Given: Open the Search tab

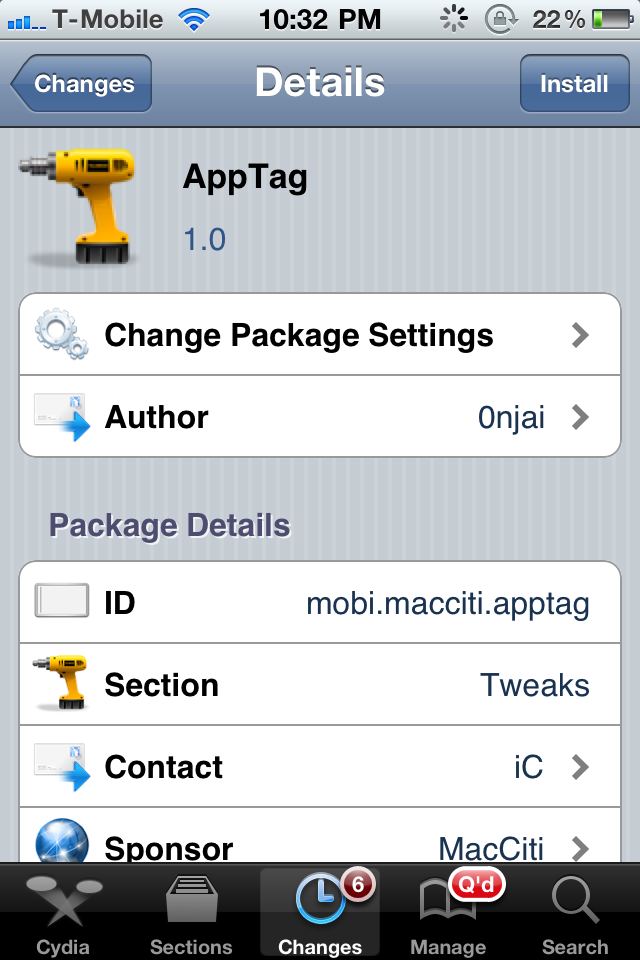Looking at the screenshot, I should click(x=575, y=912).
